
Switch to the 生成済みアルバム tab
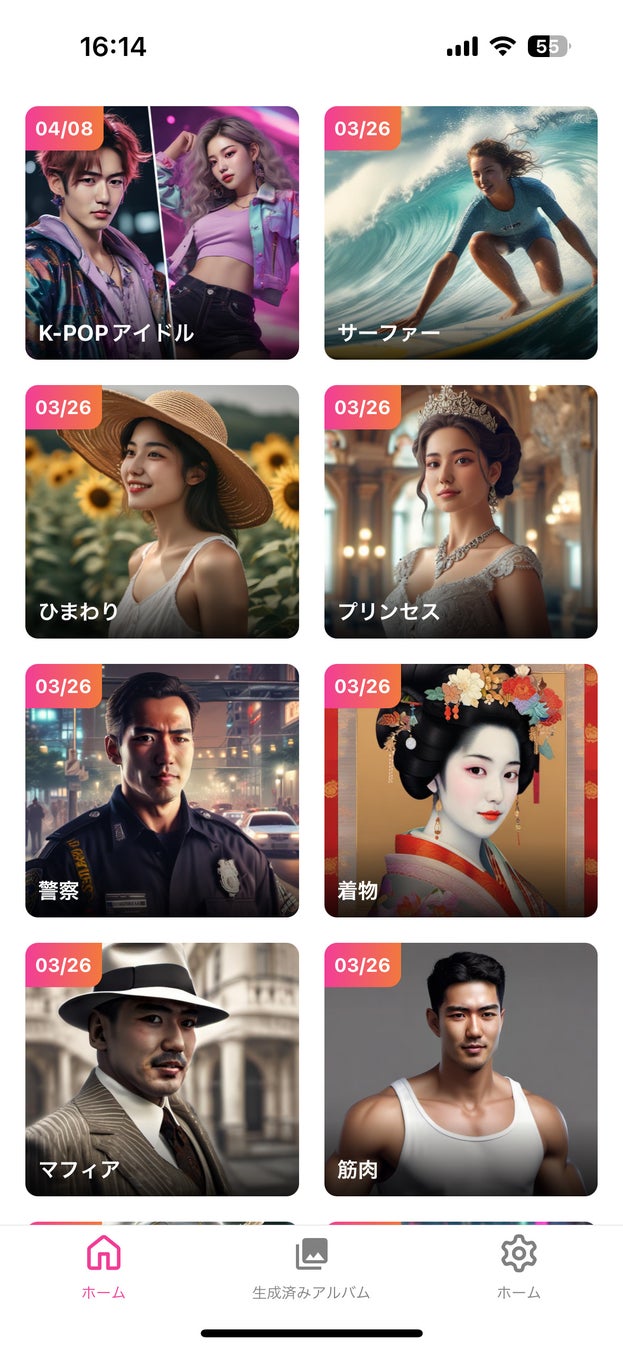(x=311, y=1268)
